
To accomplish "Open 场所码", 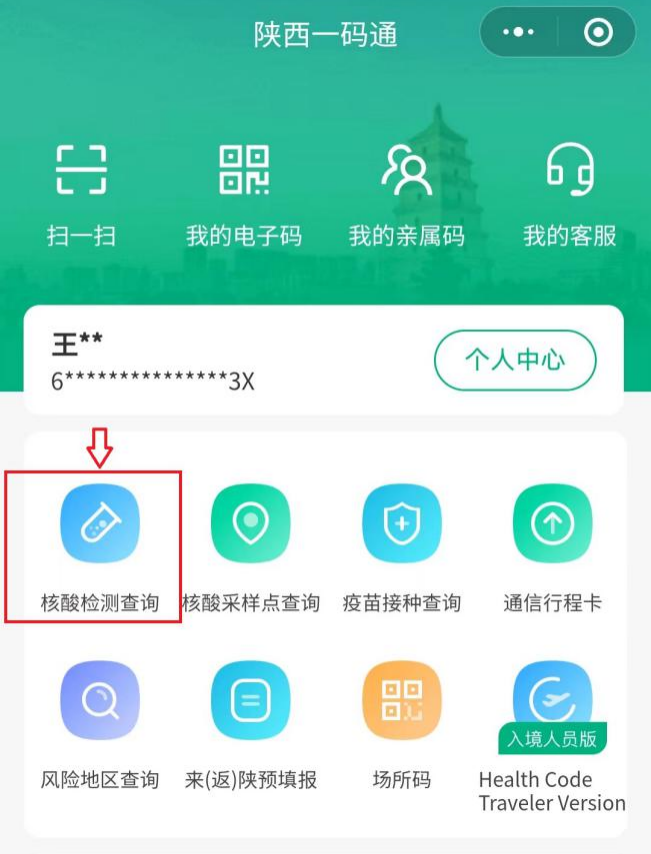I will click(401, 722).
